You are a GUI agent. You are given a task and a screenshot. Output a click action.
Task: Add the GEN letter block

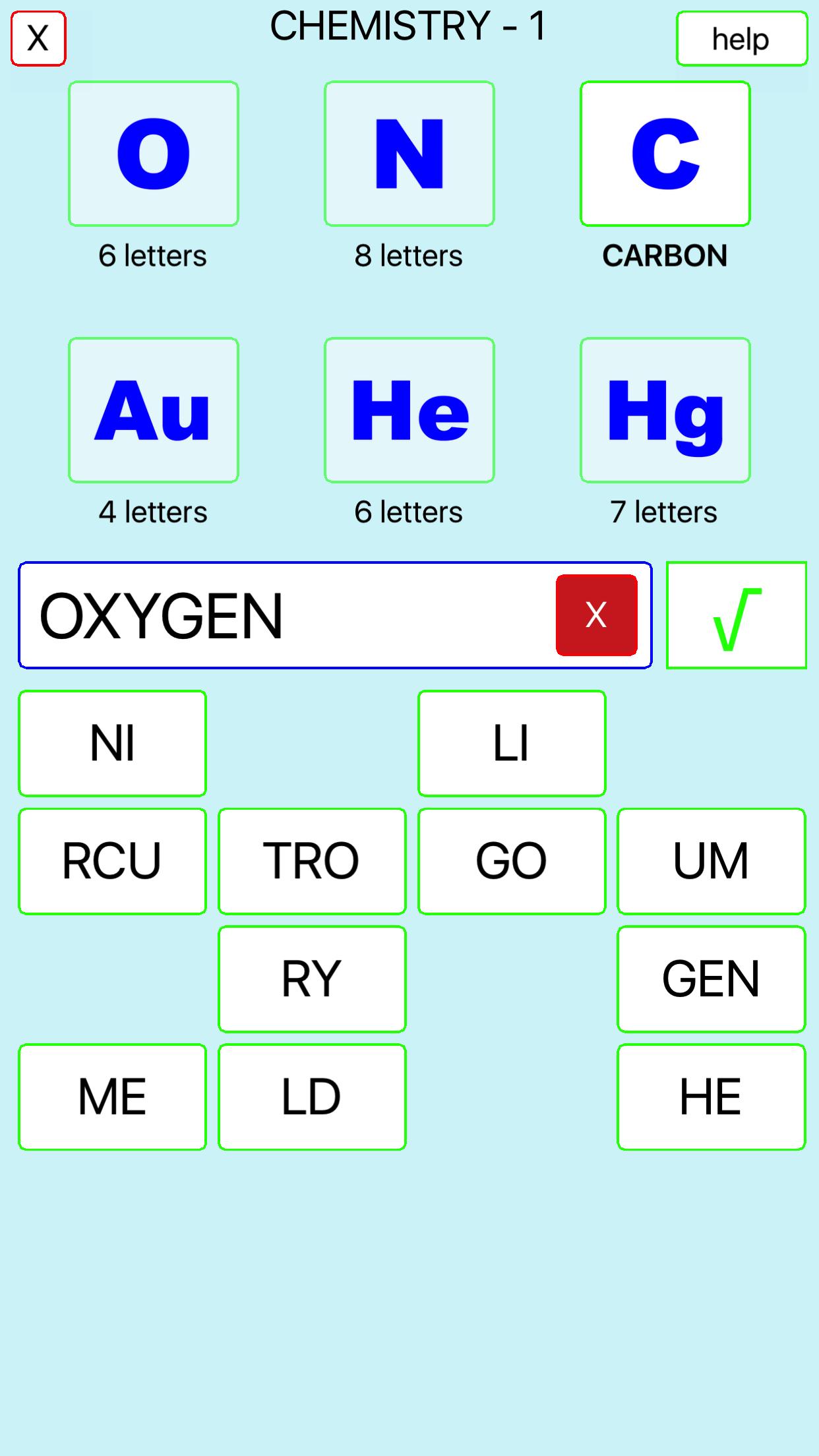711,979
